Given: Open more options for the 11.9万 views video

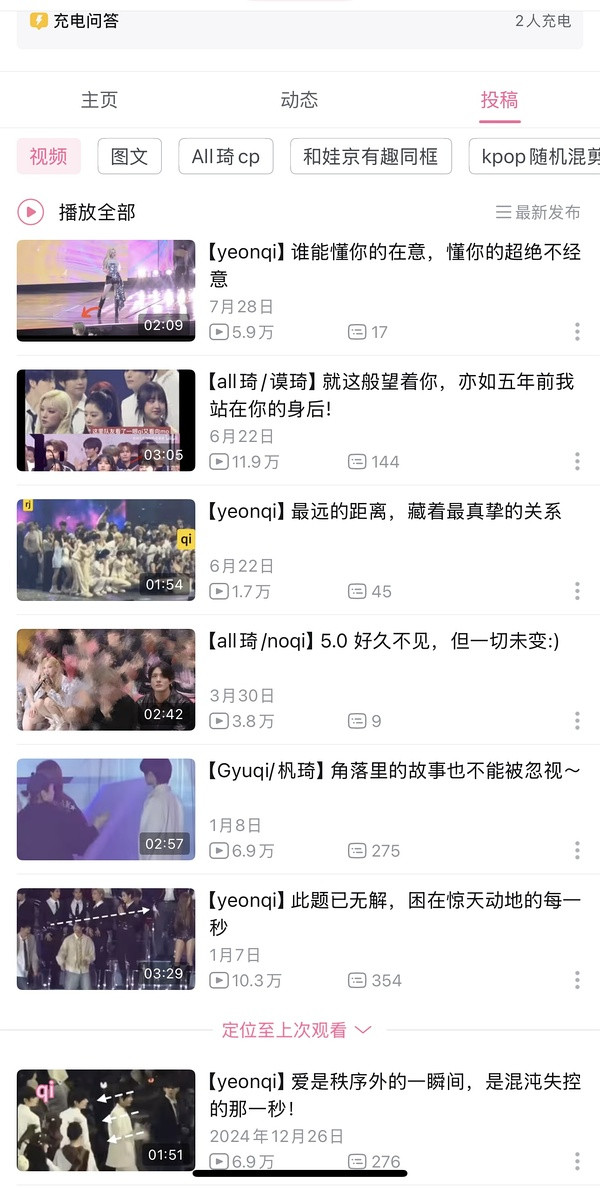Looking at the screenshot, I should pyautogui.click(x=577, y=461).
